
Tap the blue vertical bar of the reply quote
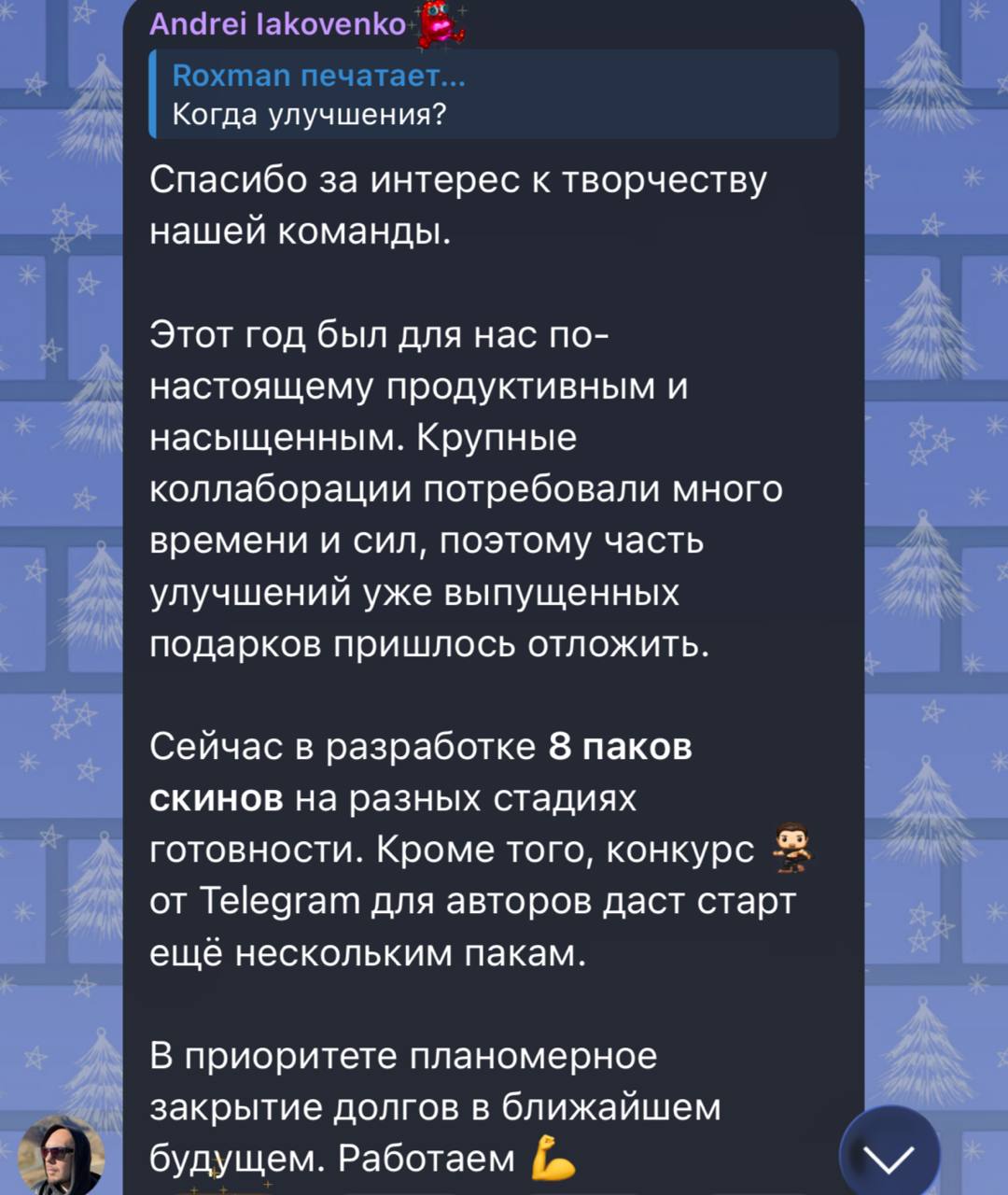(154, 94)
